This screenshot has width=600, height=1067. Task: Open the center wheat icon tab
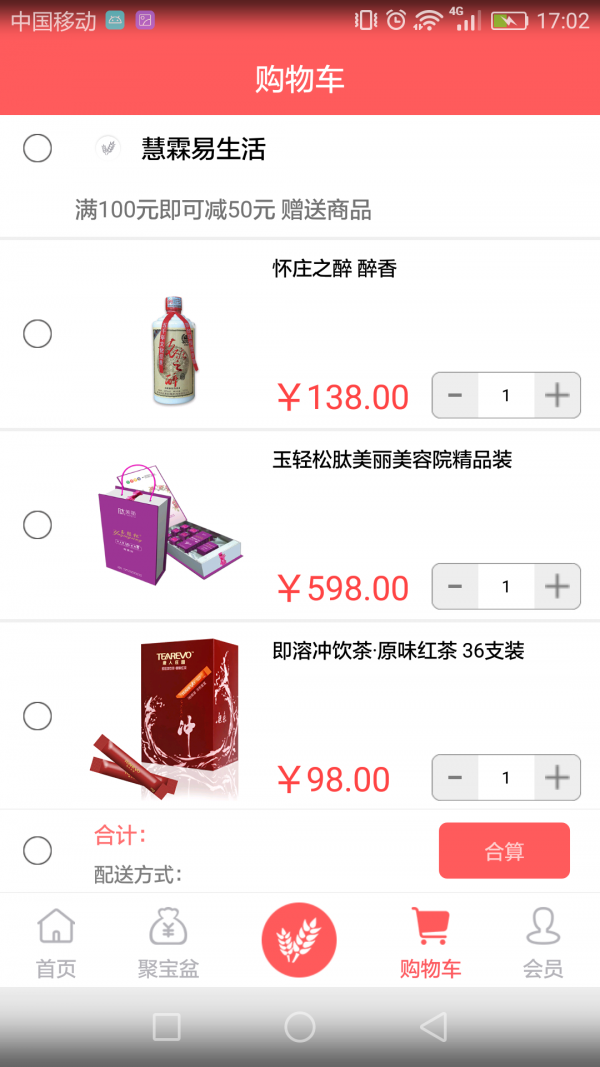tap(299, 939)
